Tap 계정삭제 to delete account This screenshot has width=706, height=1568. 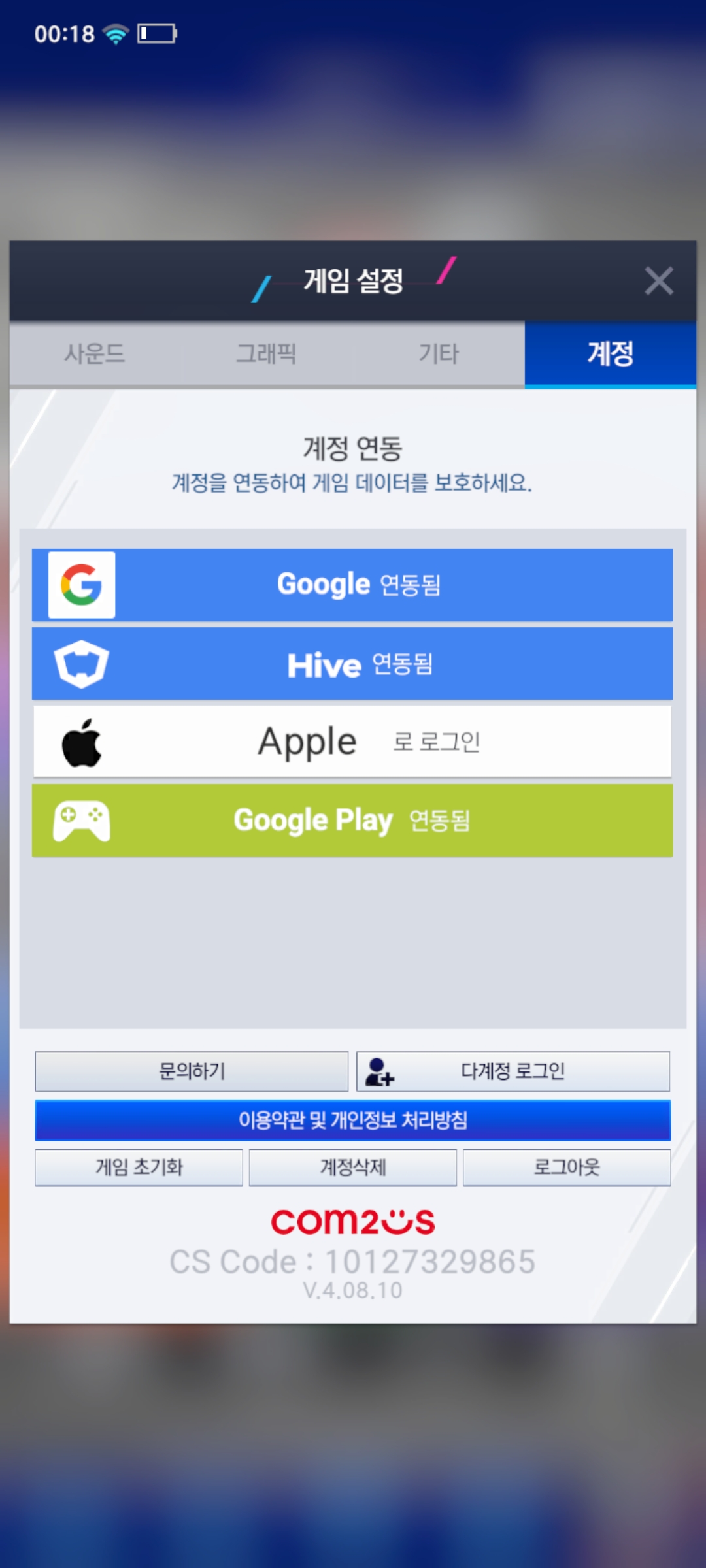[352, 1167]
